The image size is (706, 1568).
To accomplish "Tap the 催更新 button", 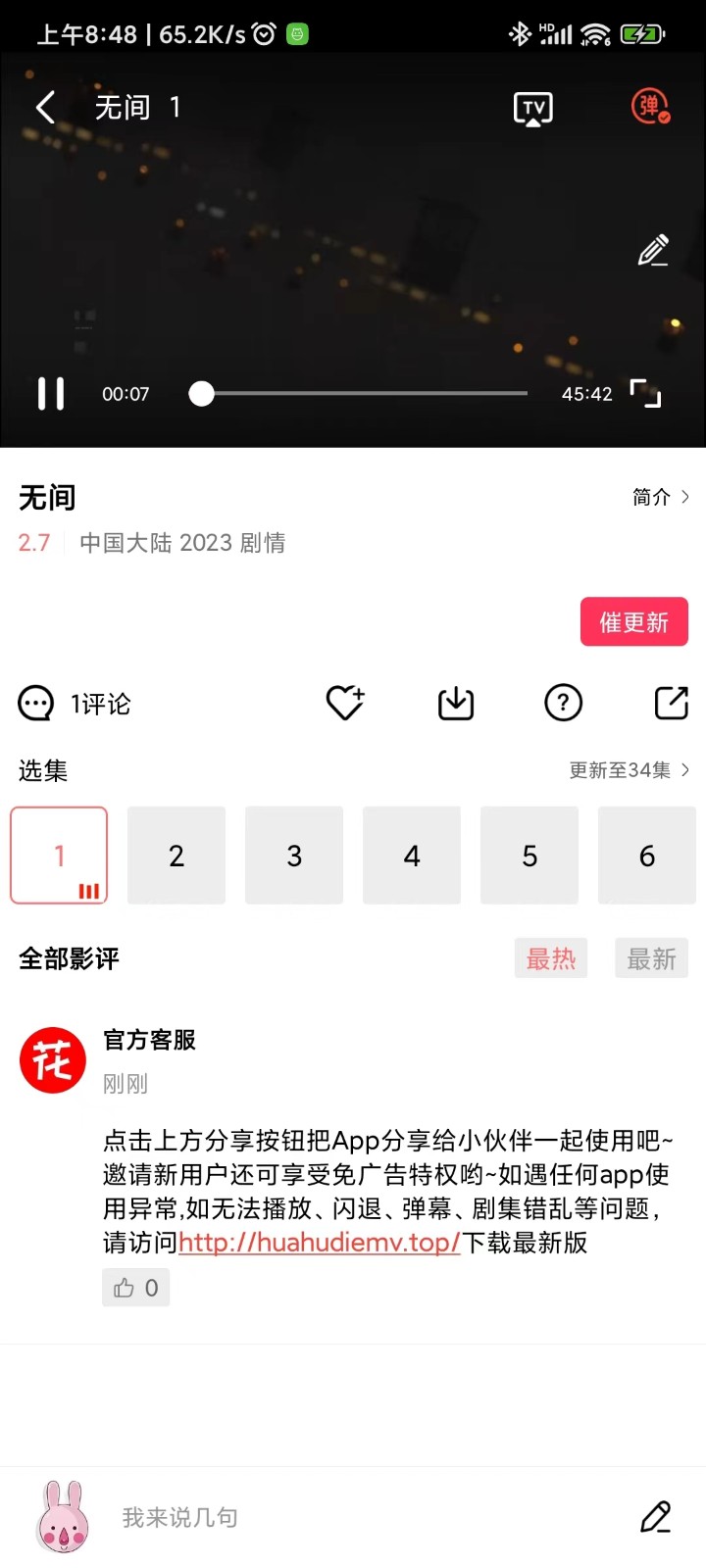I will (x=633, y=622).
